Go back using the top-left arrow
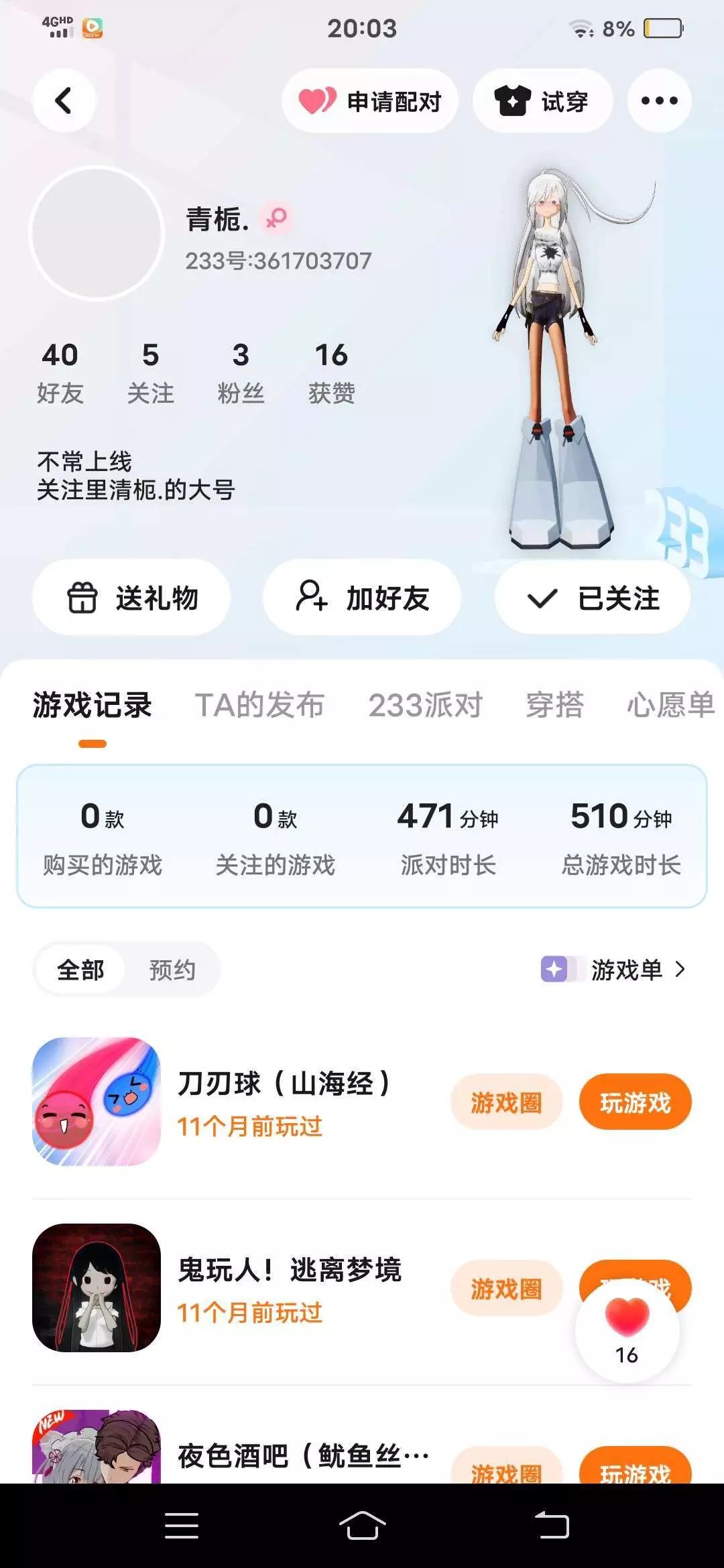 tap(64, 101)
